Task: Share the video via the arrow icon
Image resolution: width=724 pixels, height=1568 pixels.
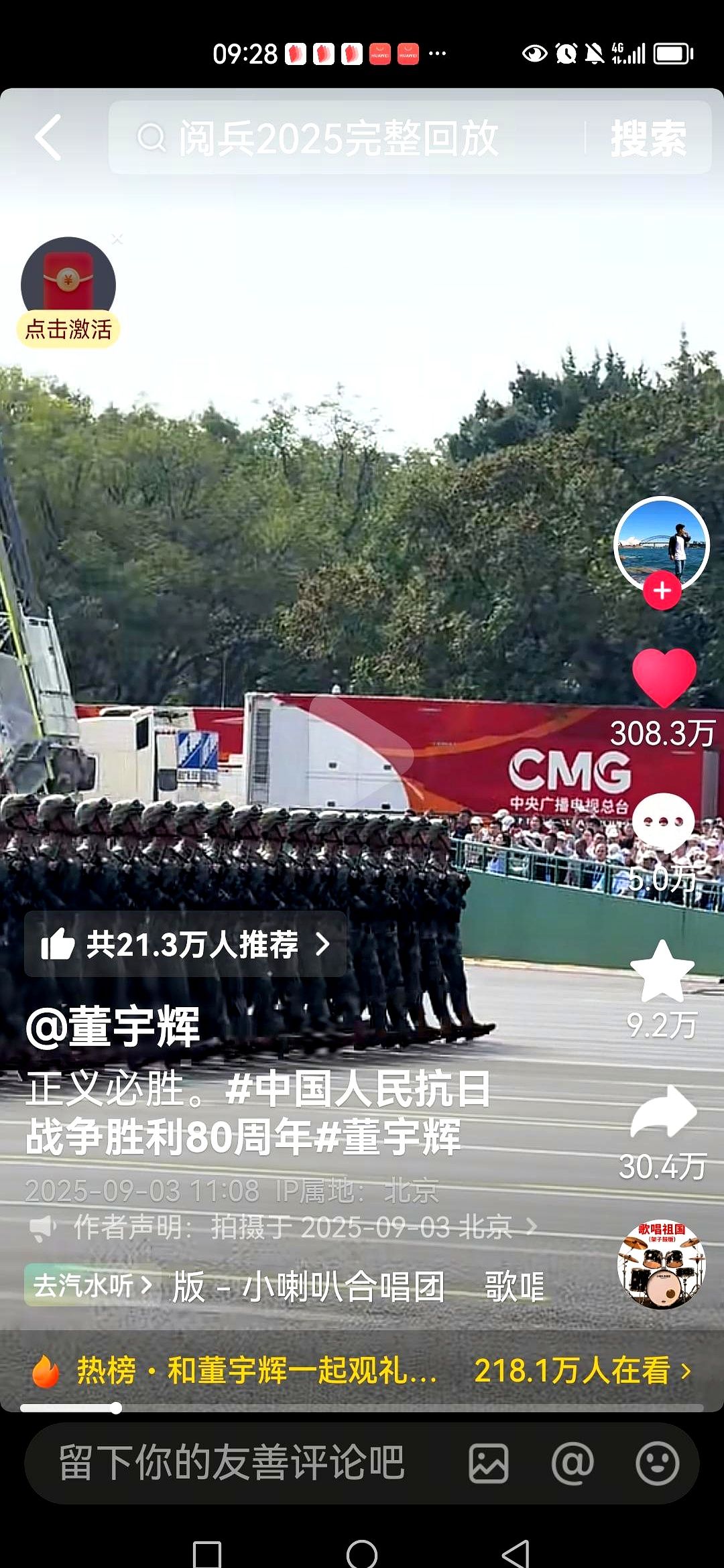Action: [x=664, y=1112]
